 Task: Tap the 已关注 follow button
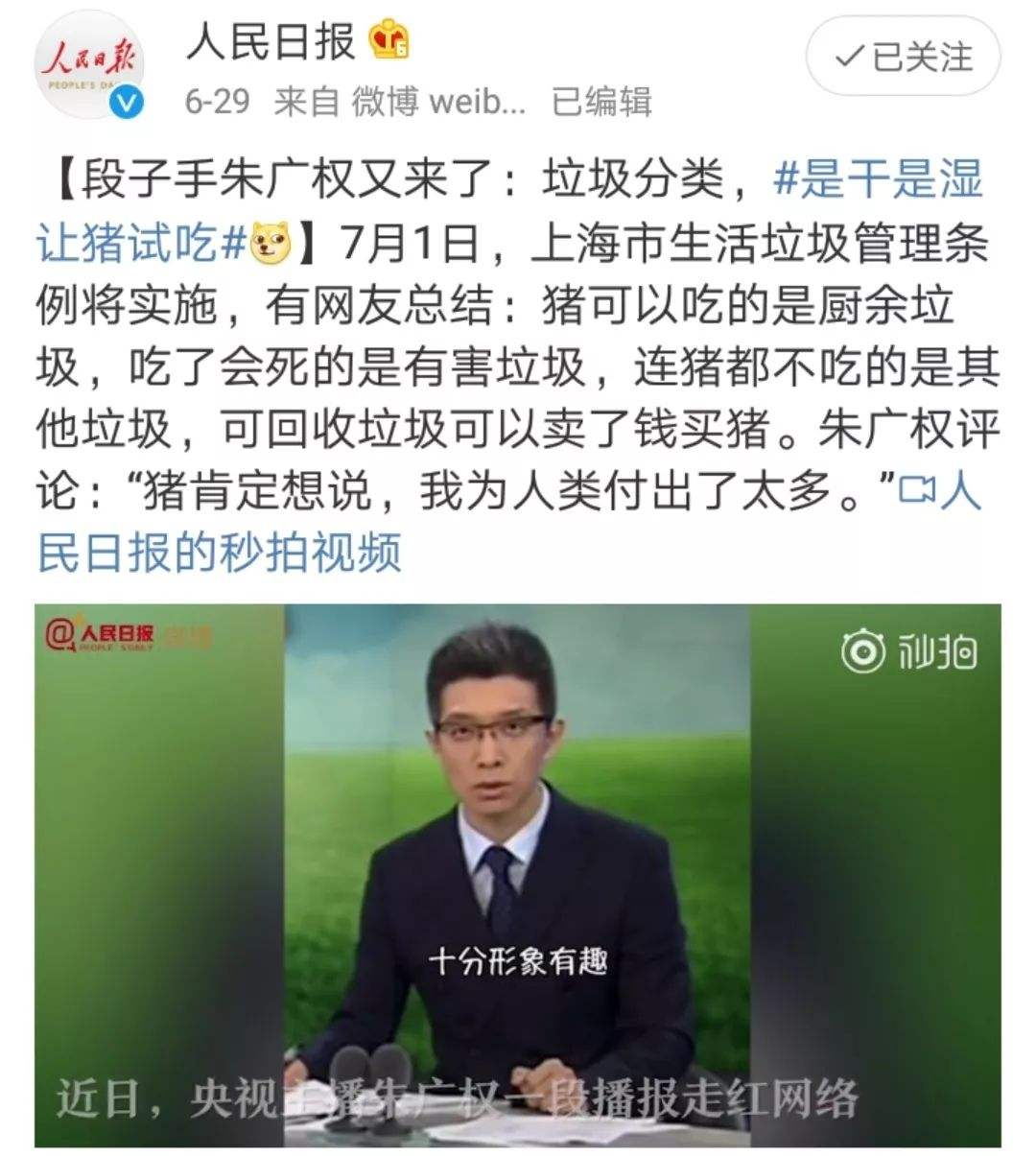click(x=903, y=58)
